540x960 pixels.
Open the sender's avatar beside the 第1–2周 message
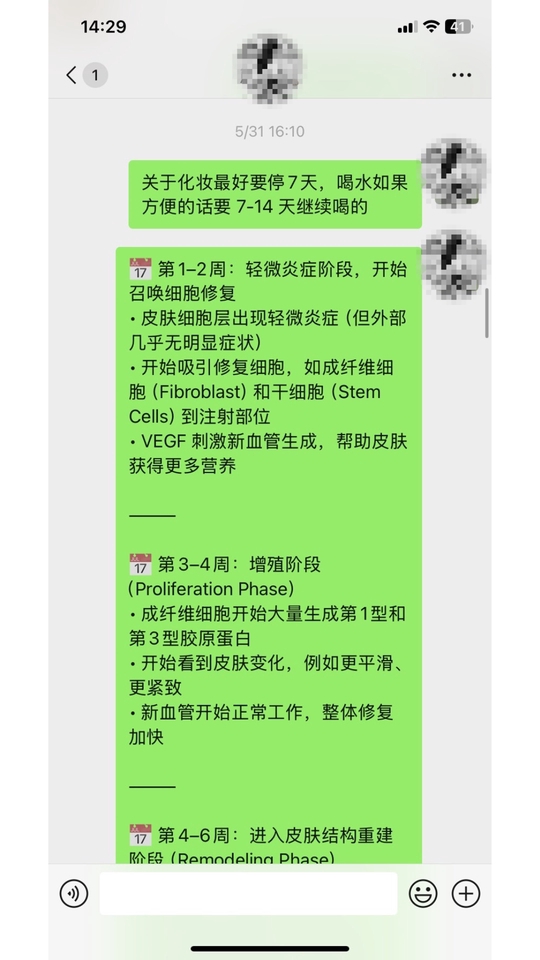point(454,263)
